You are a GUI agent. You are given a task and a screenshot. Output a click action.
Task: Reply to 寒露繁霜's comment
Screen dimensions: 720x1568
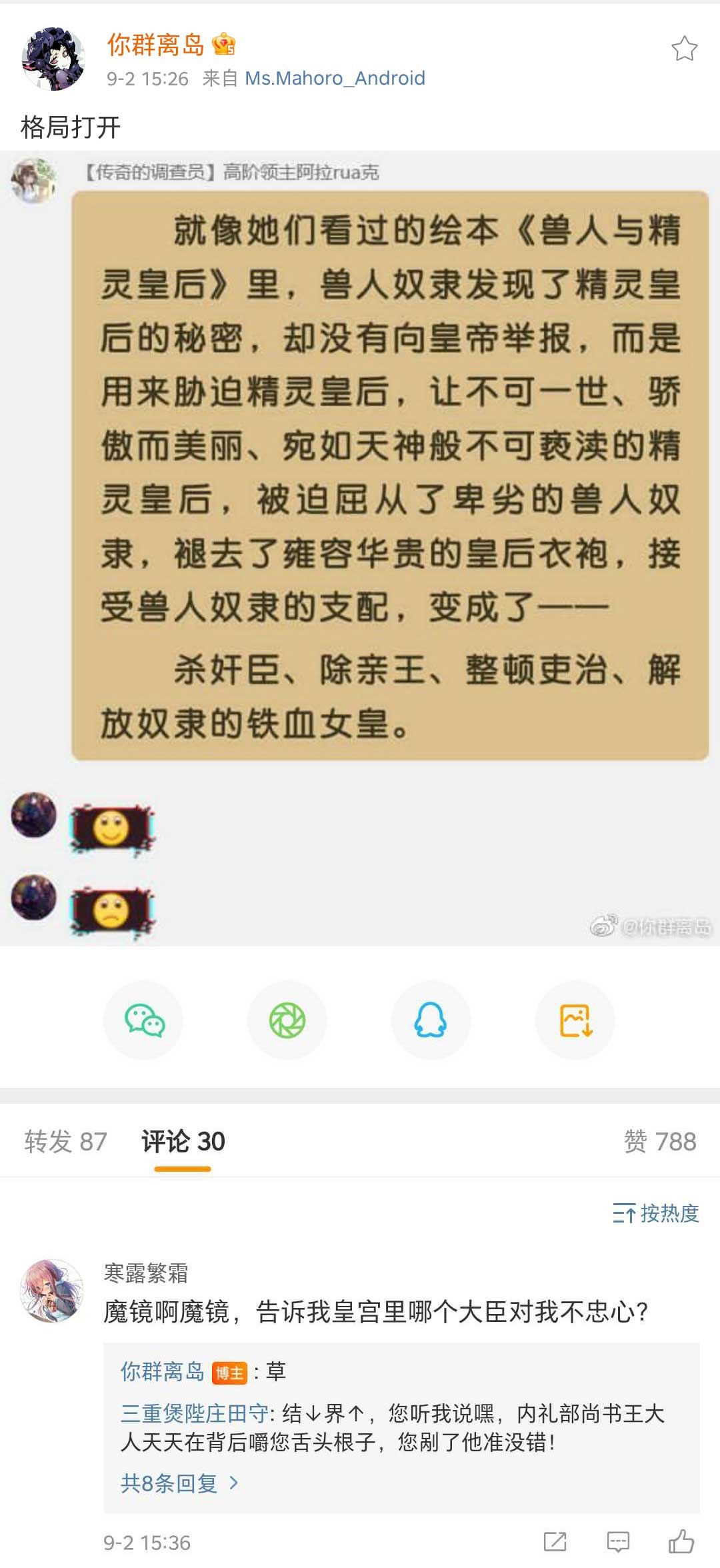(618, 1541)
